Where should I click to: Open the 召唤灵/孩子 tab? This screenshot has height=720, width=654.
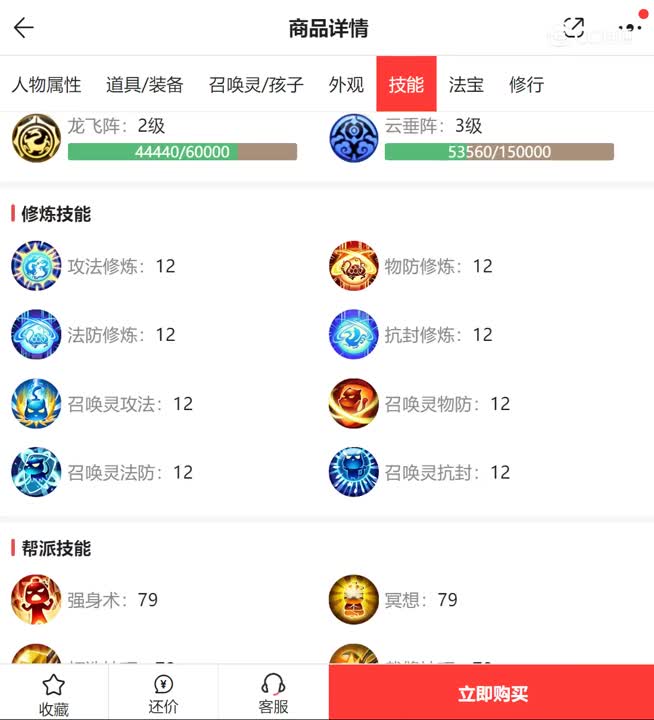pyautogui.click(x=256, y=84)
